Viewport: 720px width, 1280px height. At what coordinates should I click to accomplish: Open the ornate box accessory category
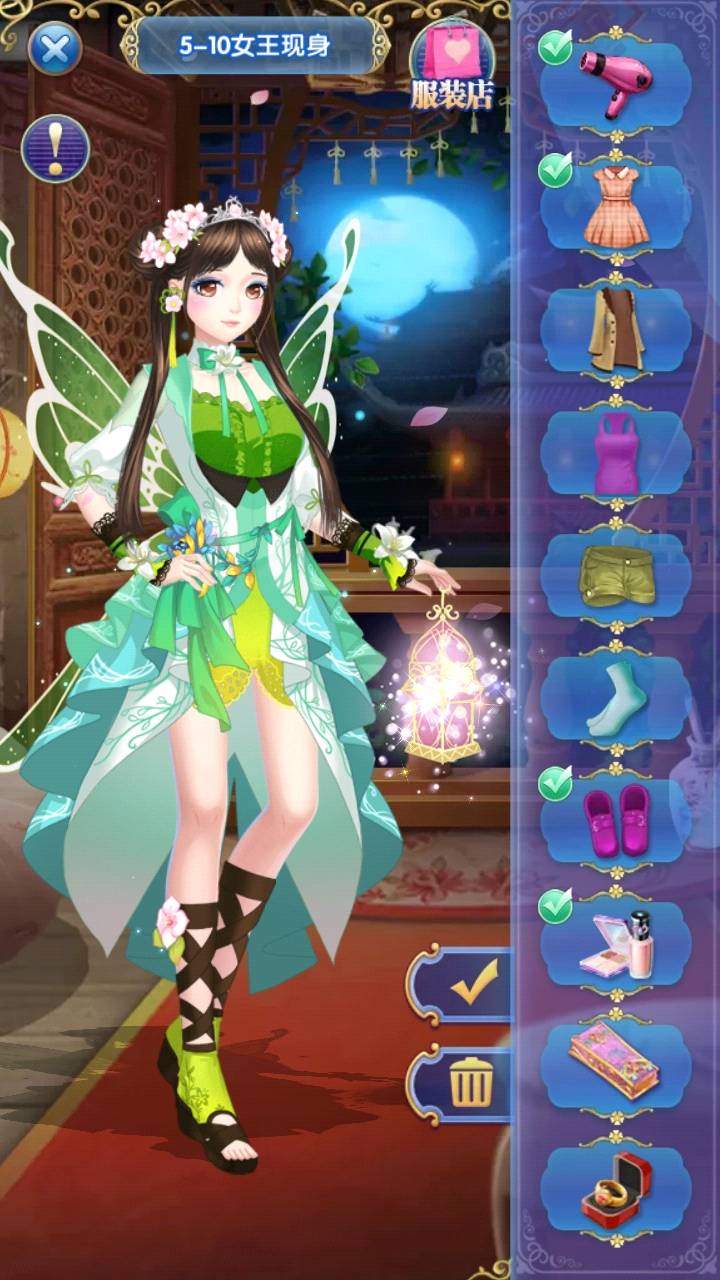click(616, 1067)
